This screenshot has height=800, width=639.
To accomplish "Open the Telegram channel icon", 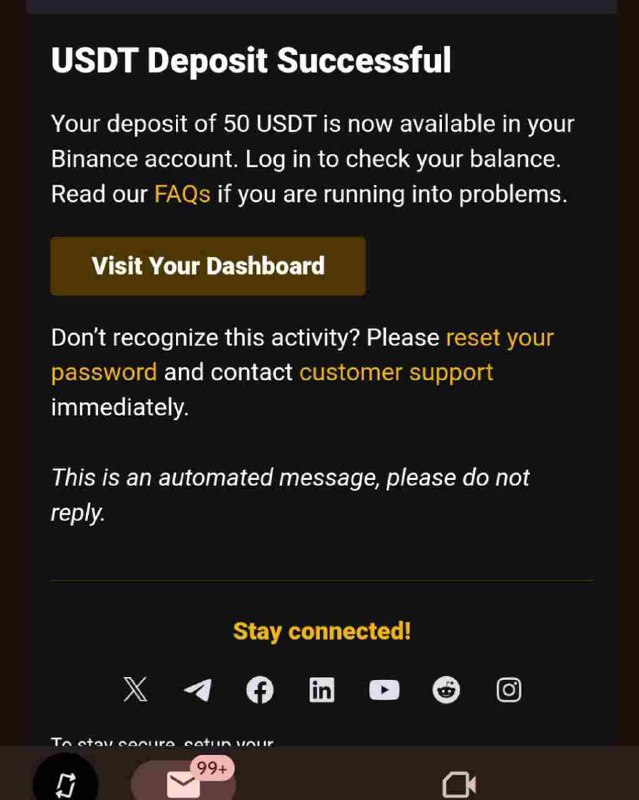I will [197, 689].
